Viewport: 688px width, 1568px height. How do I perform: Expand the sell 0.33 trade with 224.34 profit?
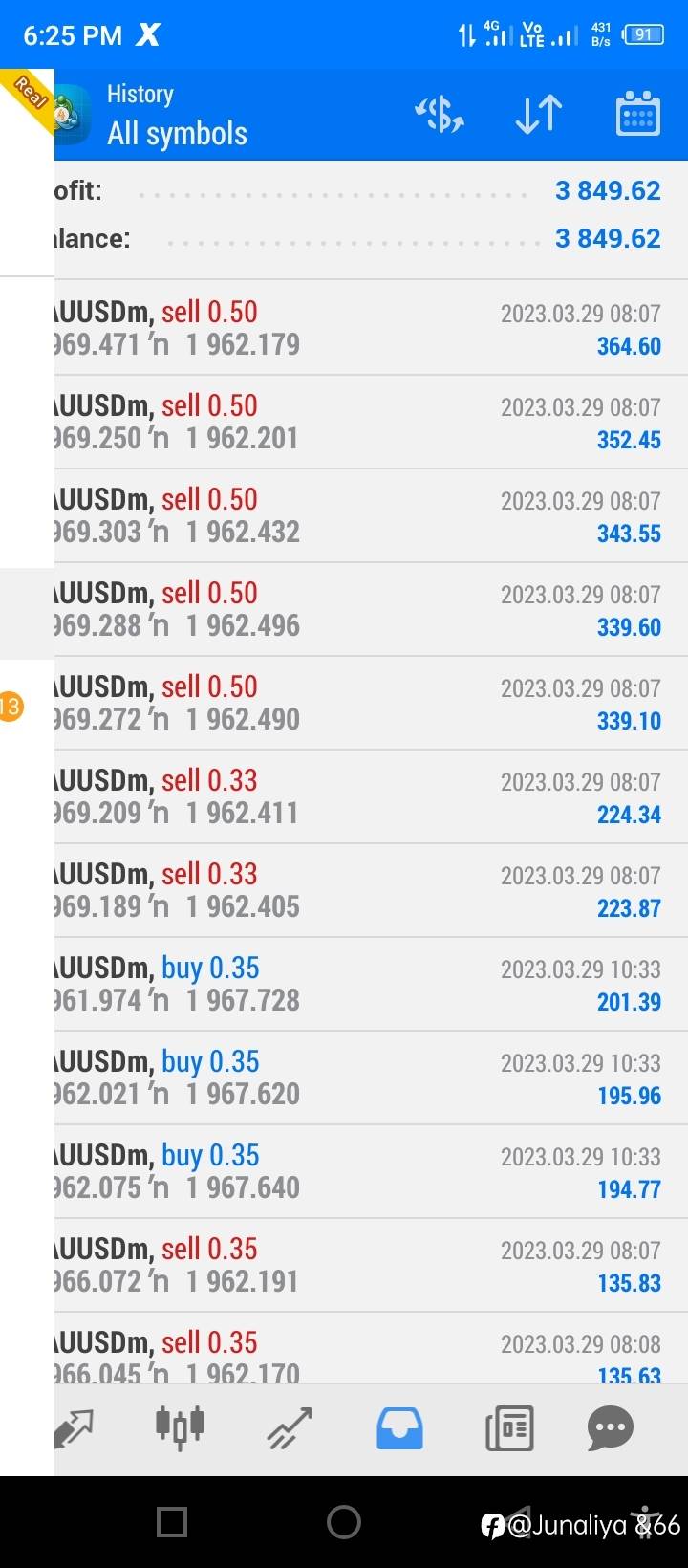(x=371, y=796)
